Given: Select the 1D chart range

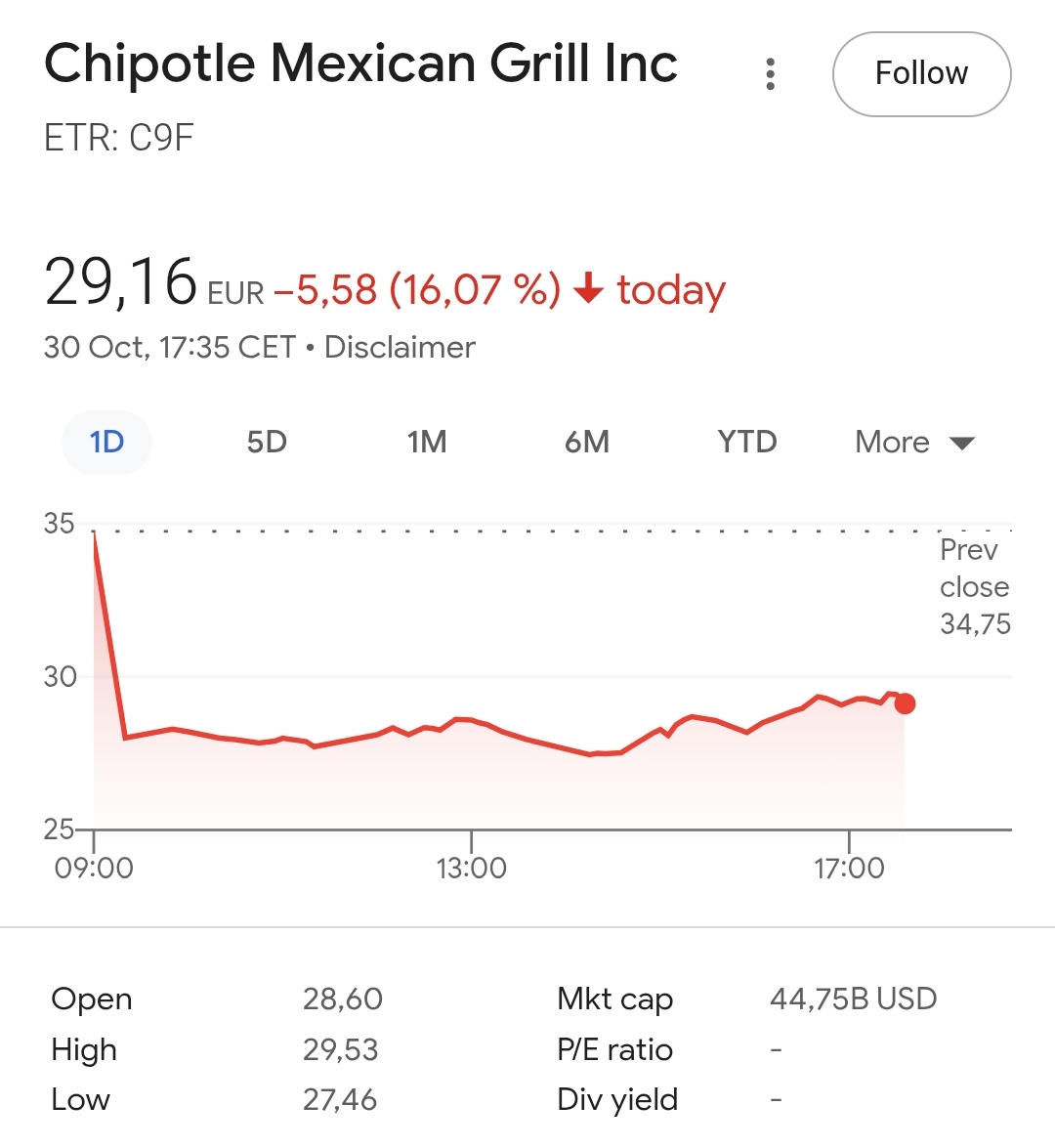Looking at the screenshot, I should (x=106, y=443).
